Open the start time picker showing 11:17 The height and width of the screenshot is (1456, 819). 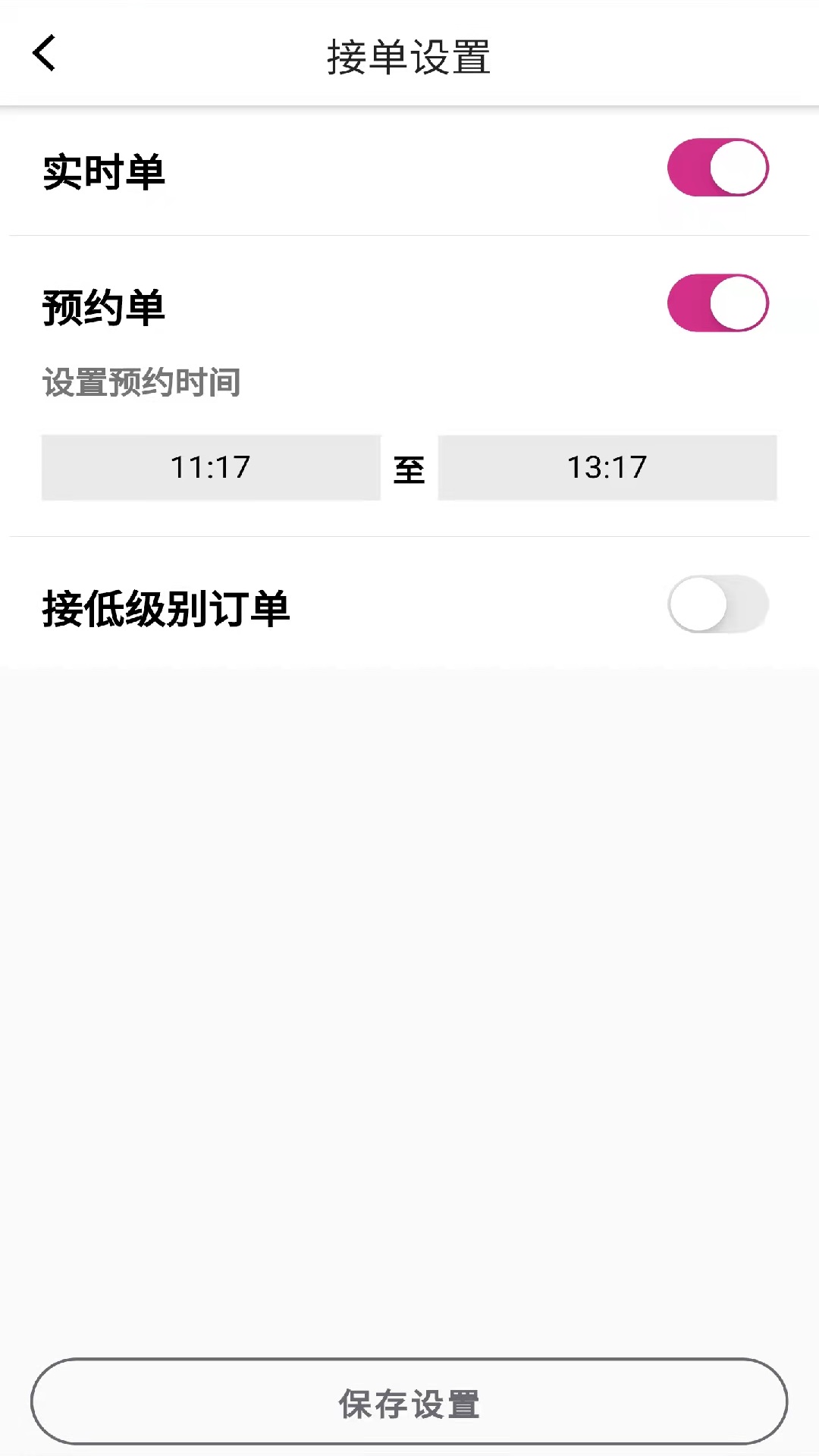click(211, 469)
